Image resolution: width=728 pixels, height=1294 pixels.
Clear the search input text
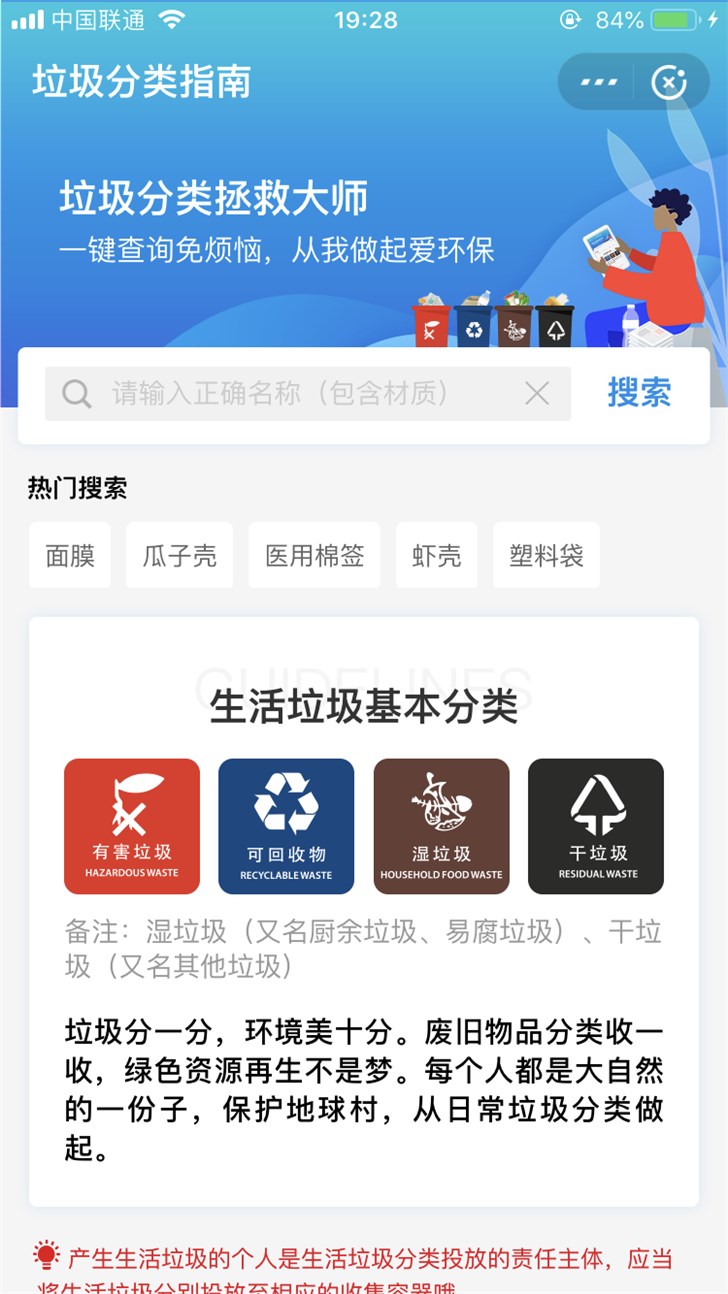coord(537,394)
